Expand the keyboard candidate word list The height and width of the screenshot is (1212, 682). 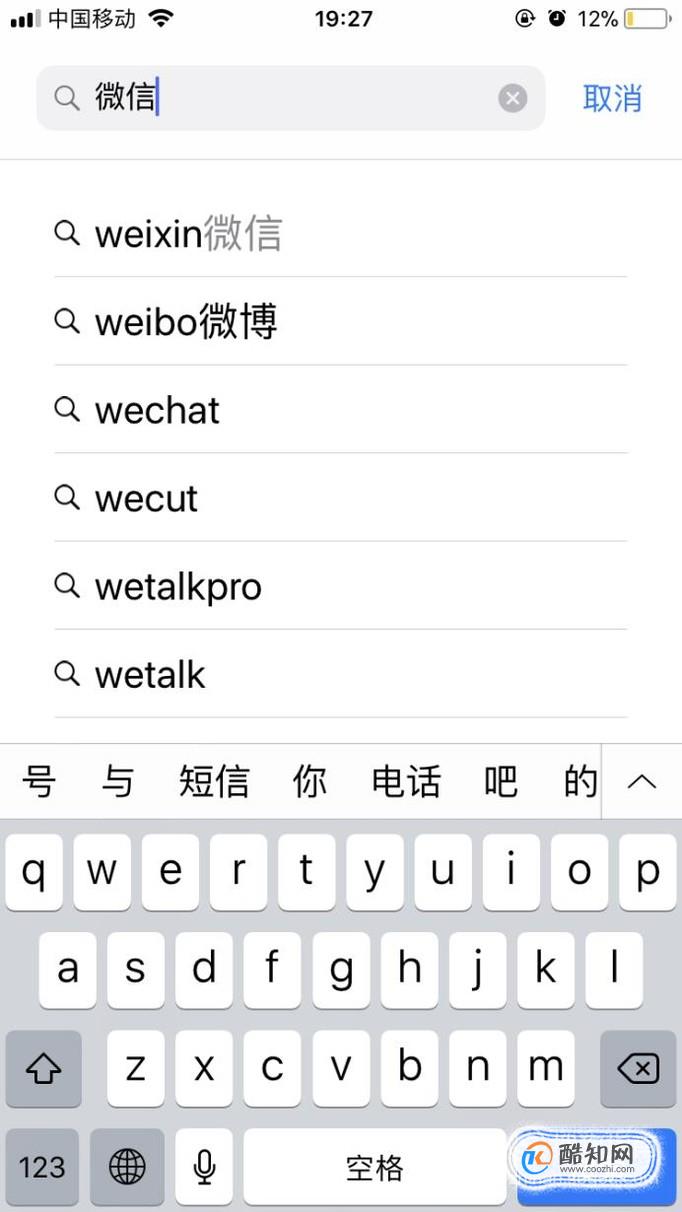[642, 782]
